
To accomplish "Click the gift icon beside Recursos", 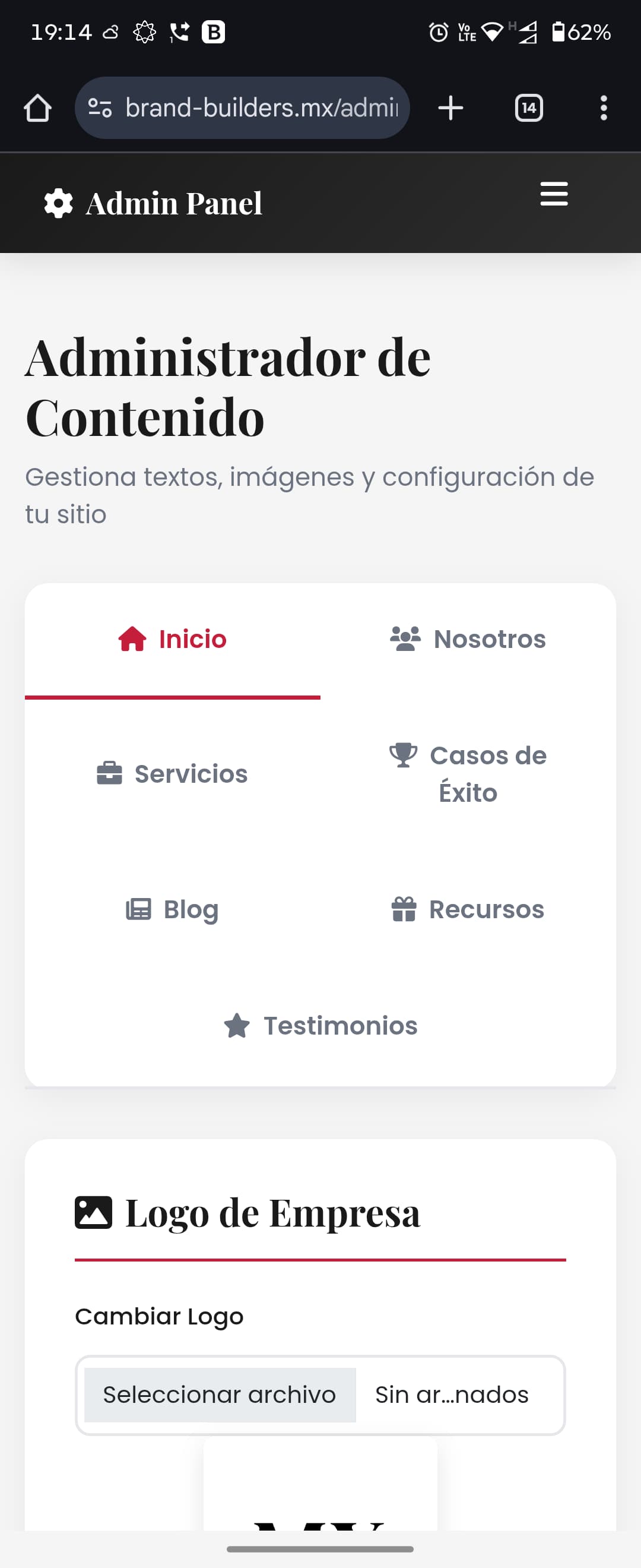I will click(404, 909).
